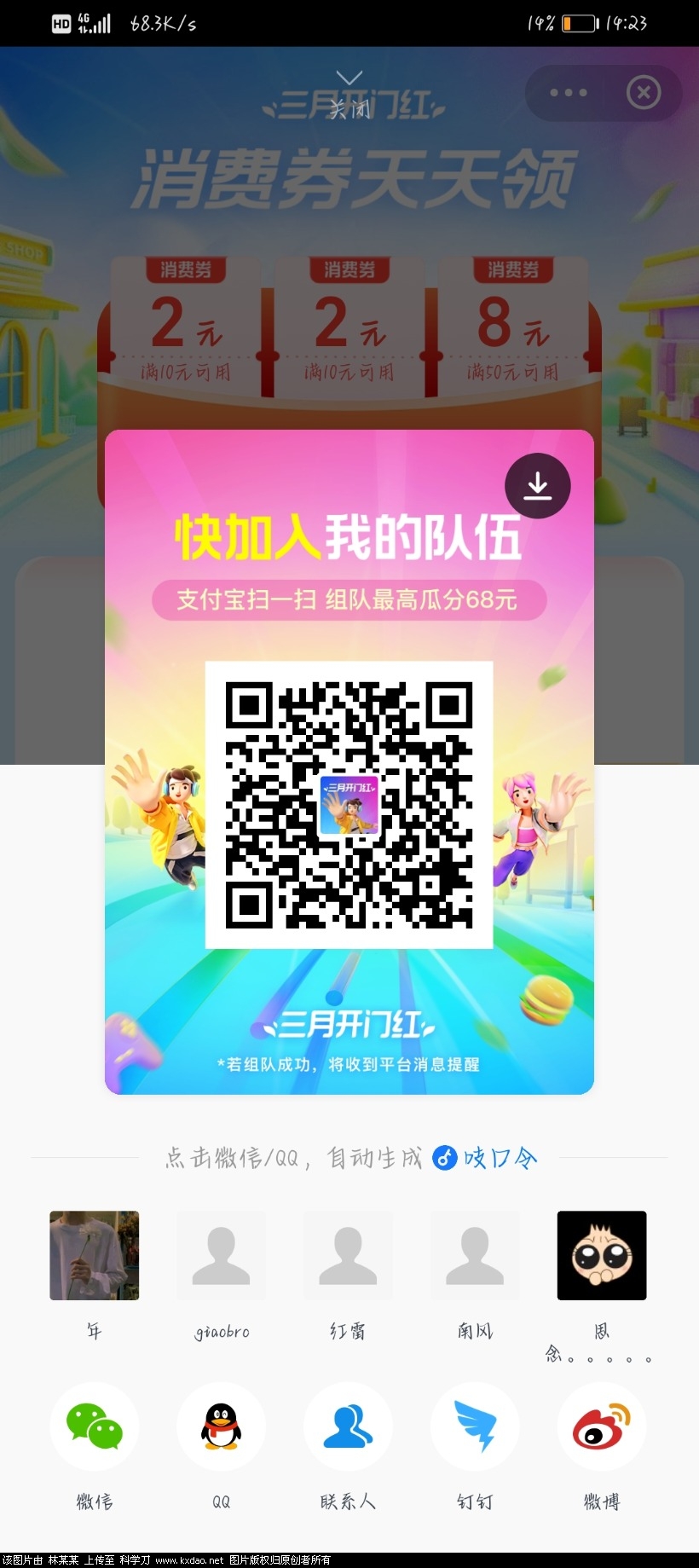This screenshot has width=699, height=1568.
Task: Select the contact giaobro
Action: [x=221, y=1256]
